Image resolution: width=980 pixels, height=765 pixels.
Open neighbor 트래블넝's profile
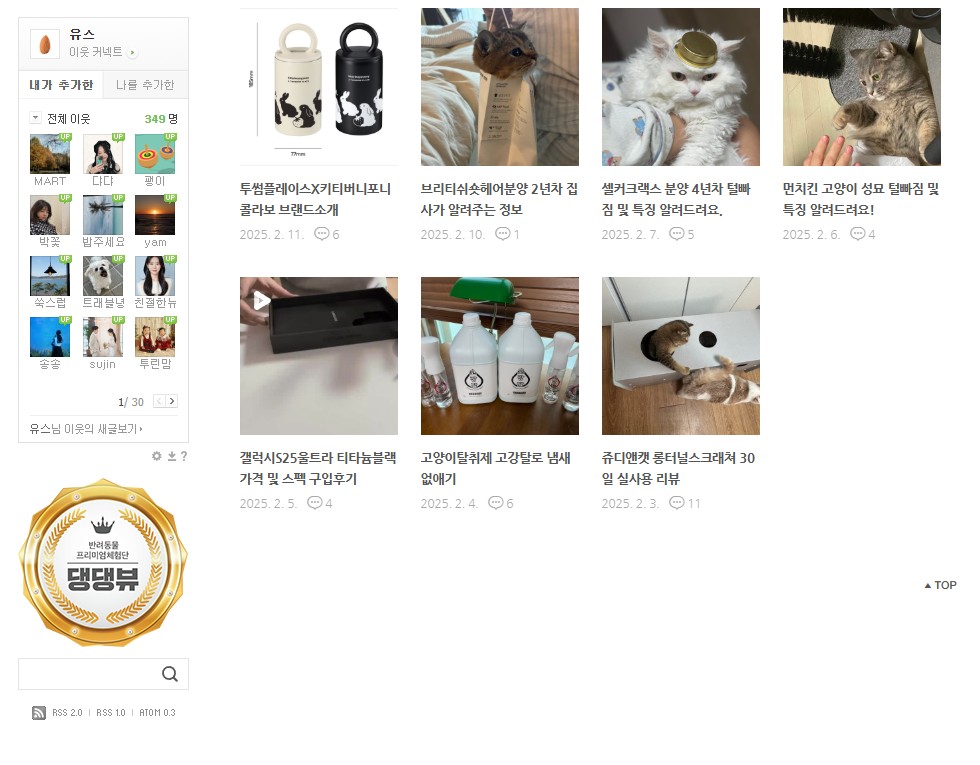pyautogui.click(x=103, y=277)
